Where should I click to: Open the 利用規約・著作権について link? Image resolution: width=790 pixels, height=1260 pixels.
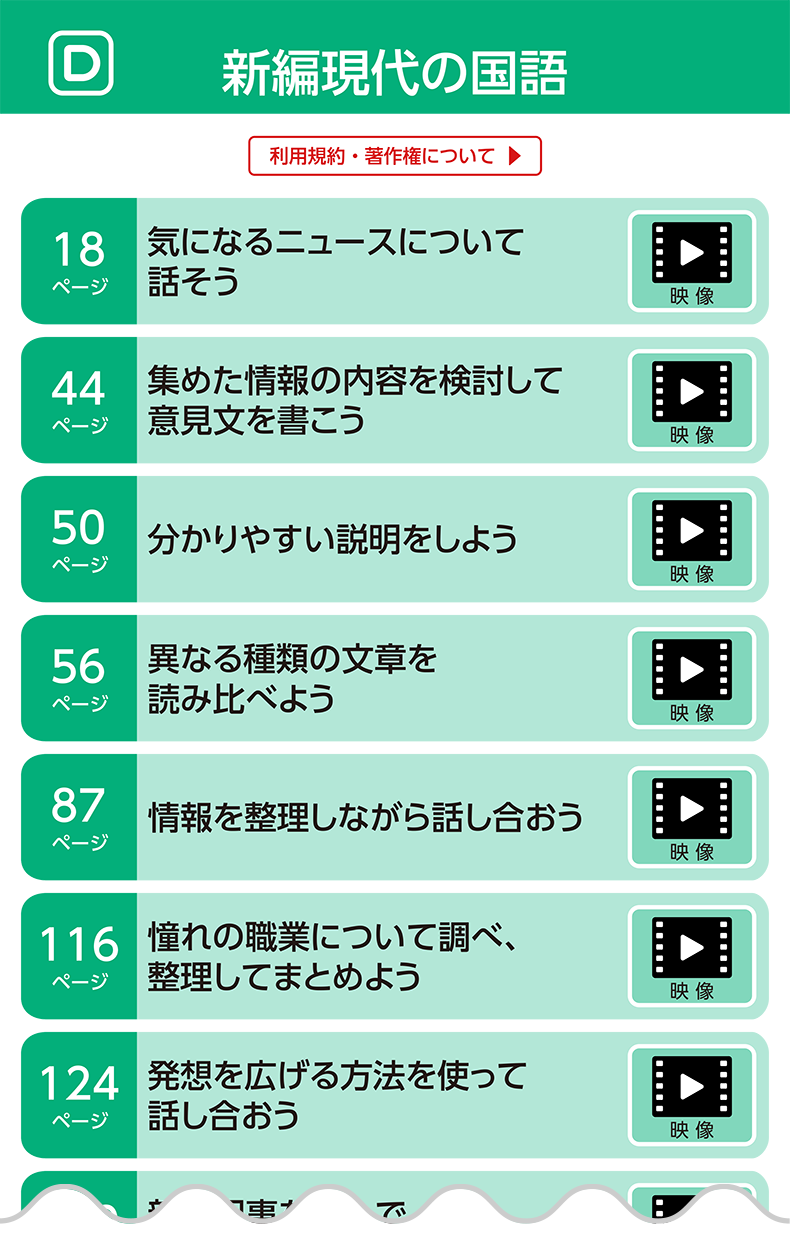coord(395,156)
